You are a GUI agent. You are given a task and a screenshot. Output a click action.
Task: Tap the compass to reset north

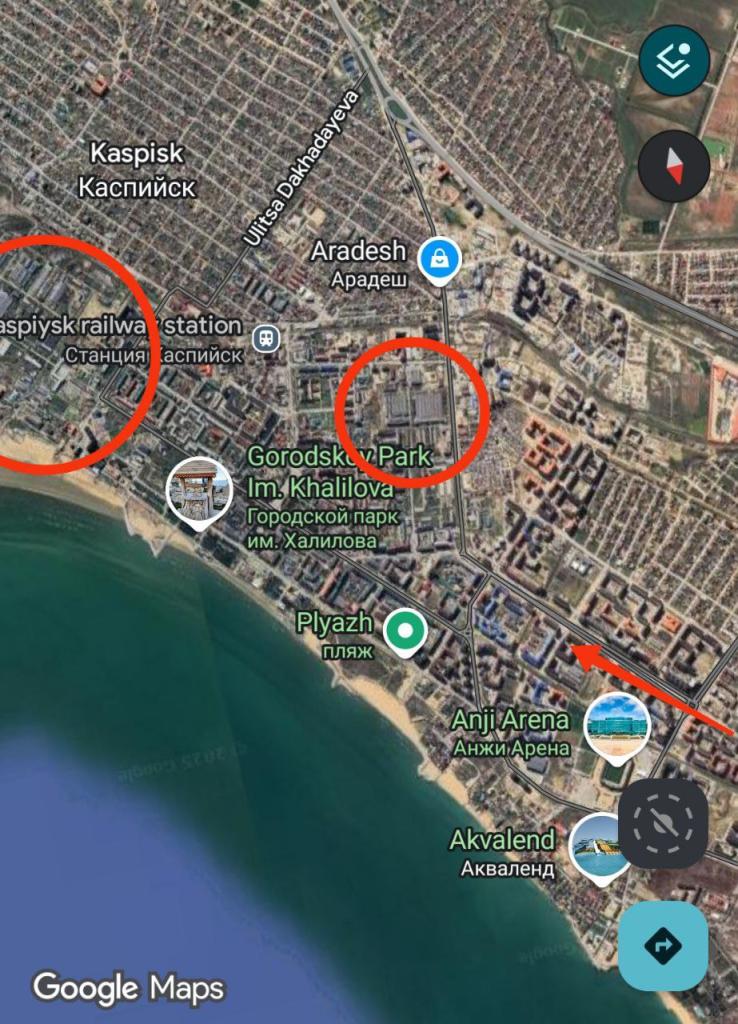(x=674, y=166)
